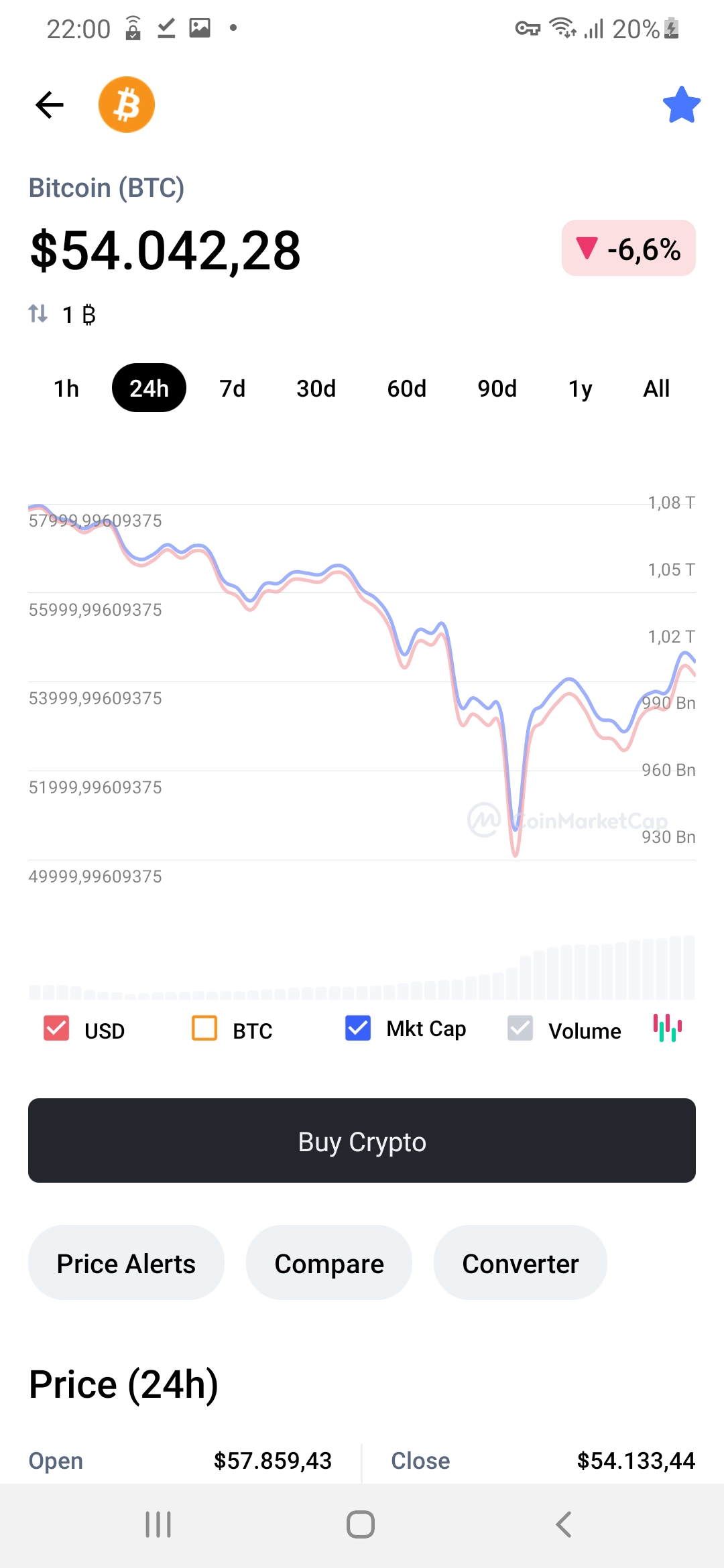Image resolution: width=724 pixels, height=1568 pixels.
Task: Switch to the 60d timeframe
Action: point(406,389)
